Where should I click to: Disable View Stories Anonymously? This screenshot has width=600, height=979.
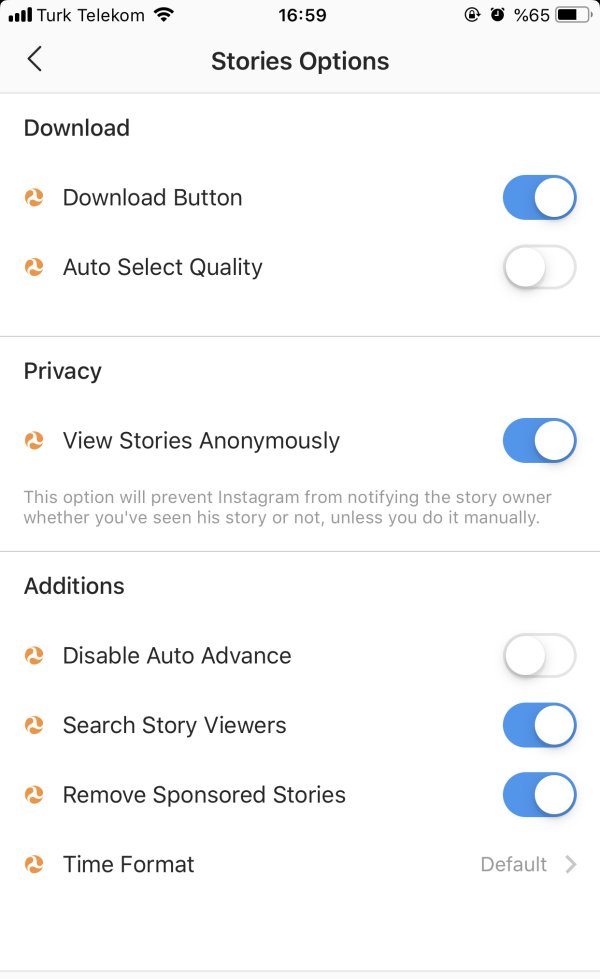(539, 441)
